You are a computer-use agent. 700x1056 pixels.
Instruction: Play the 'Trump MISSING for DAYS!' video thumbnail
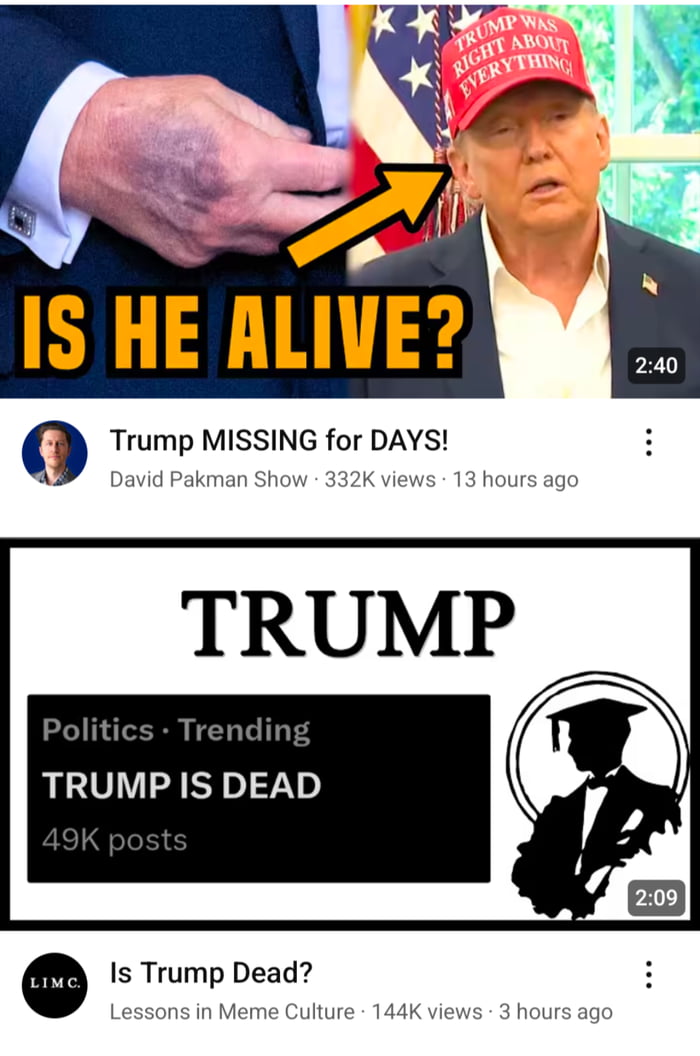pos(350,200)
